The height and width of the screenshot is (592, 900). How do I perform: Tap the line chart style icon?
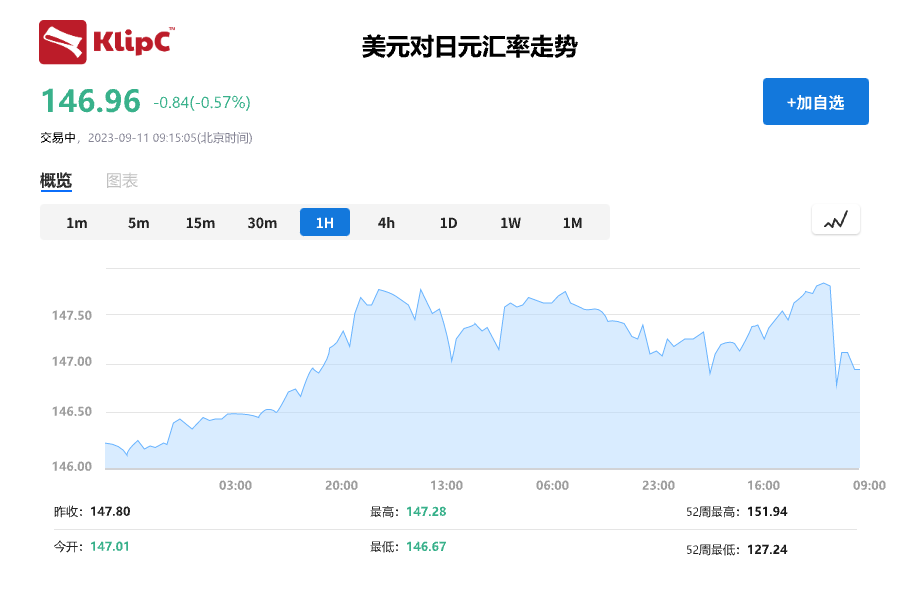835,220
